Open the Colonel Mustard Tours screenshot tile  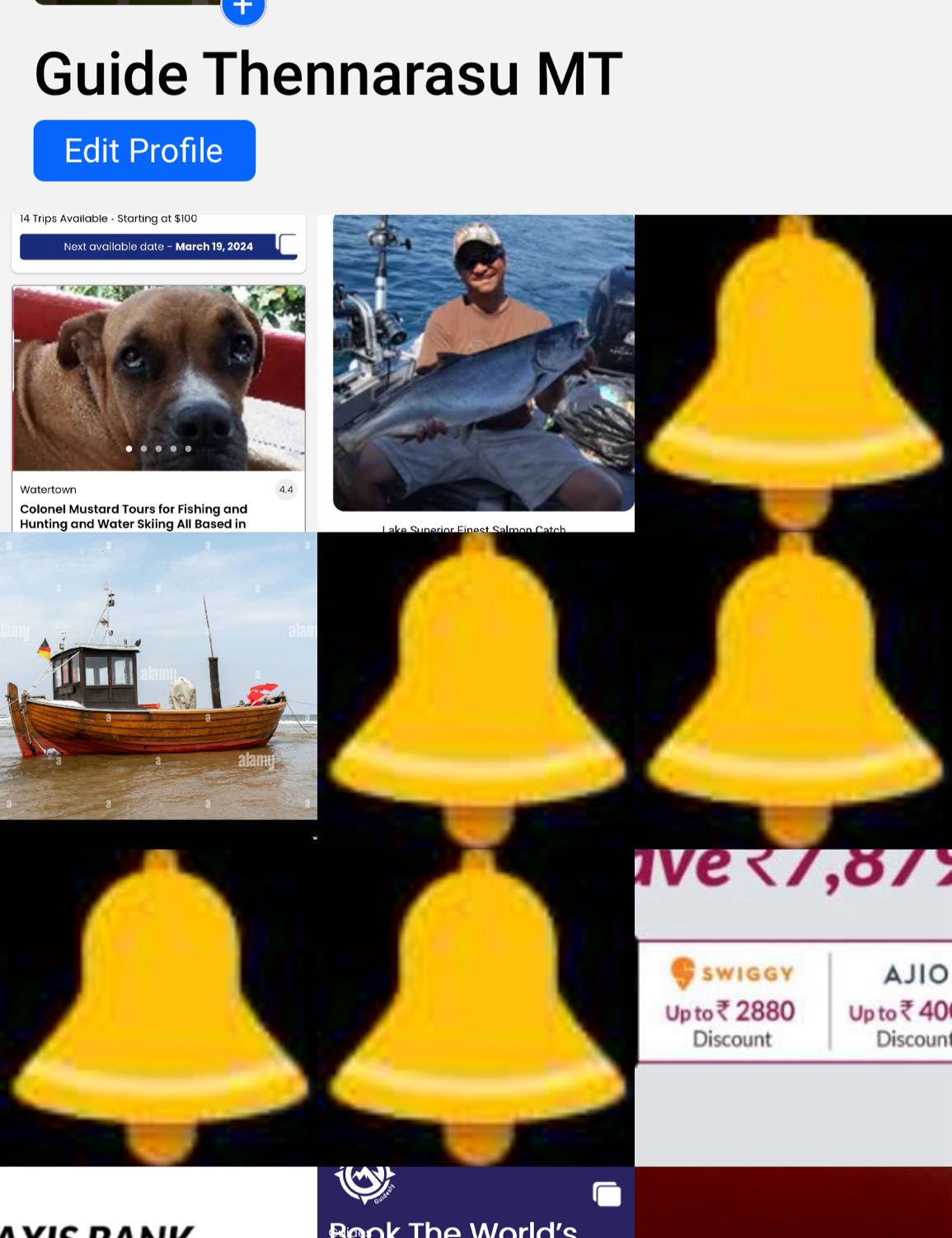pyautogui.click(x=158, y=373)
